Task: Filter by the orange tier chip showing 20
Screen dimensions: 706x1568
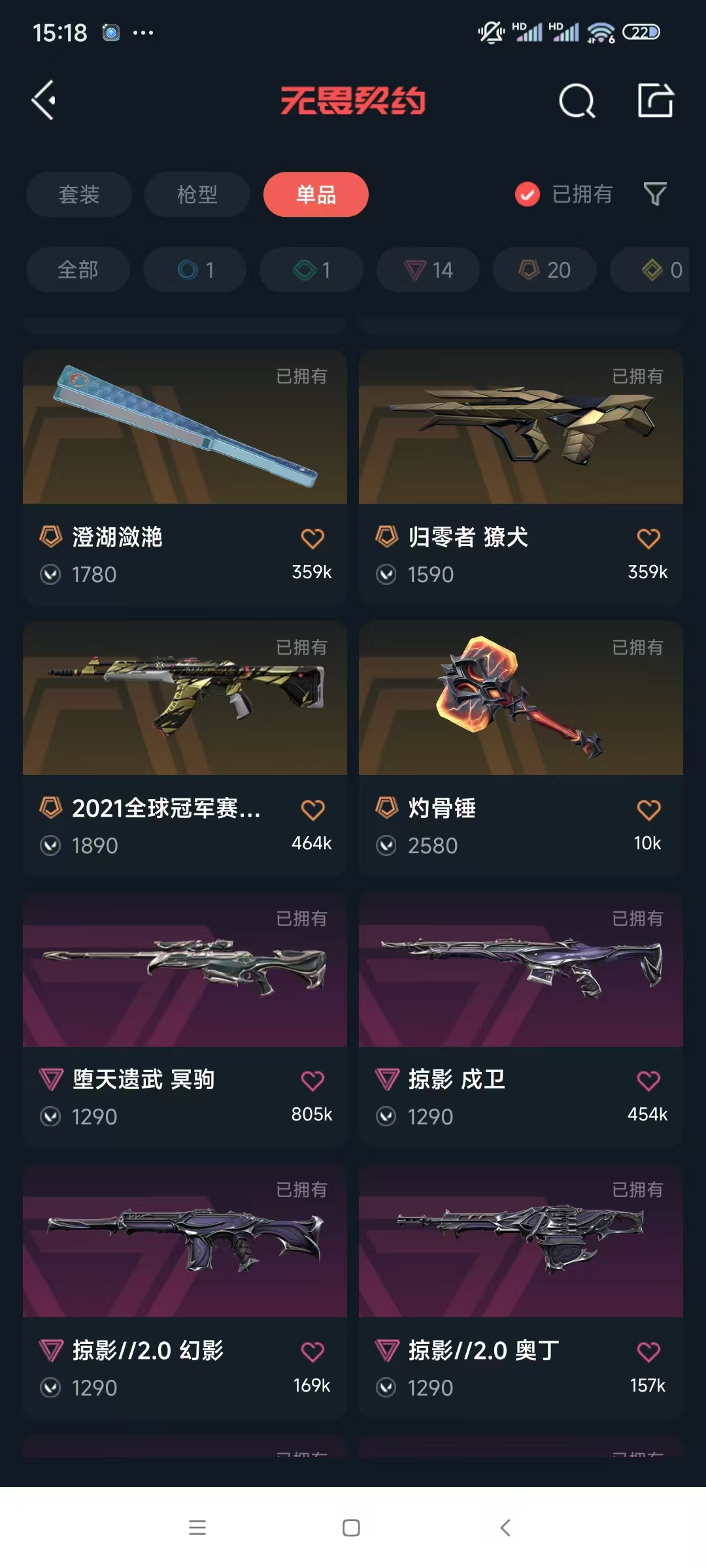Action: coord(545,270)
